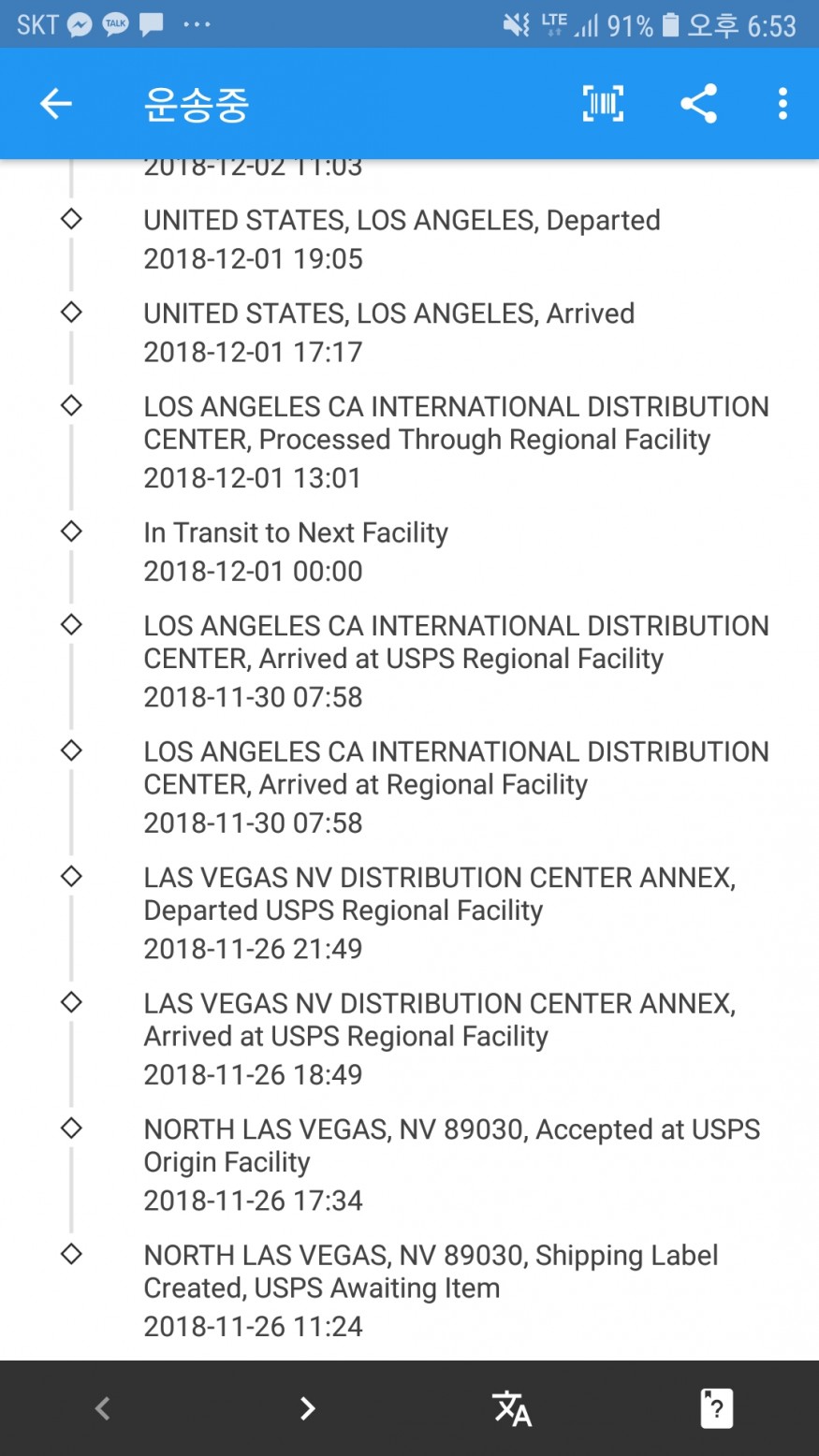
Task: Go back using the top arrow
Action: click(56, 104)
